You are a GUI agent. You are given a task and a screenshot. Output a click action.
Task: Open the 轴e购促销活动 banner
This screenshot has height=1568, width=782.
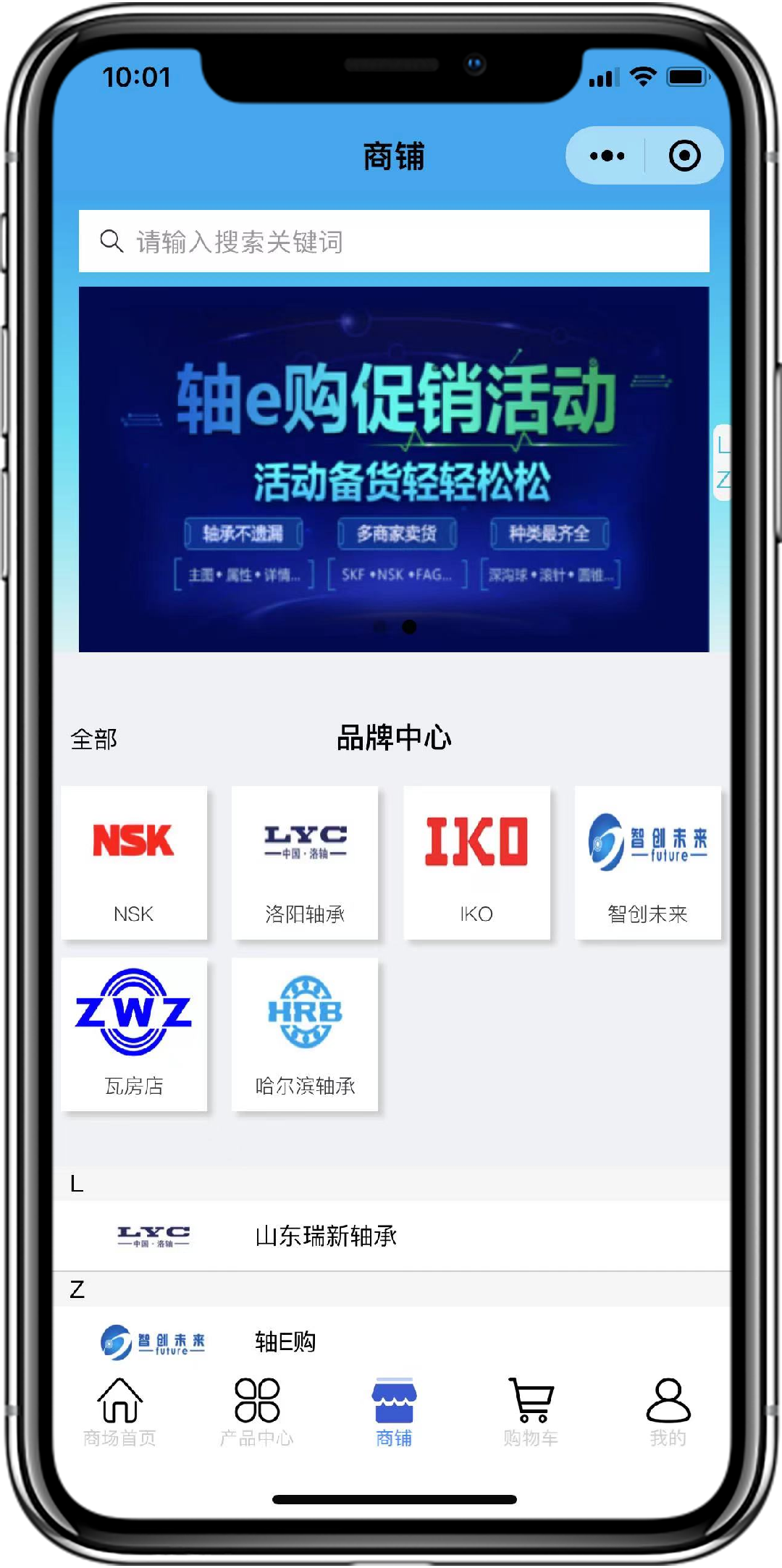pos(394,469)
